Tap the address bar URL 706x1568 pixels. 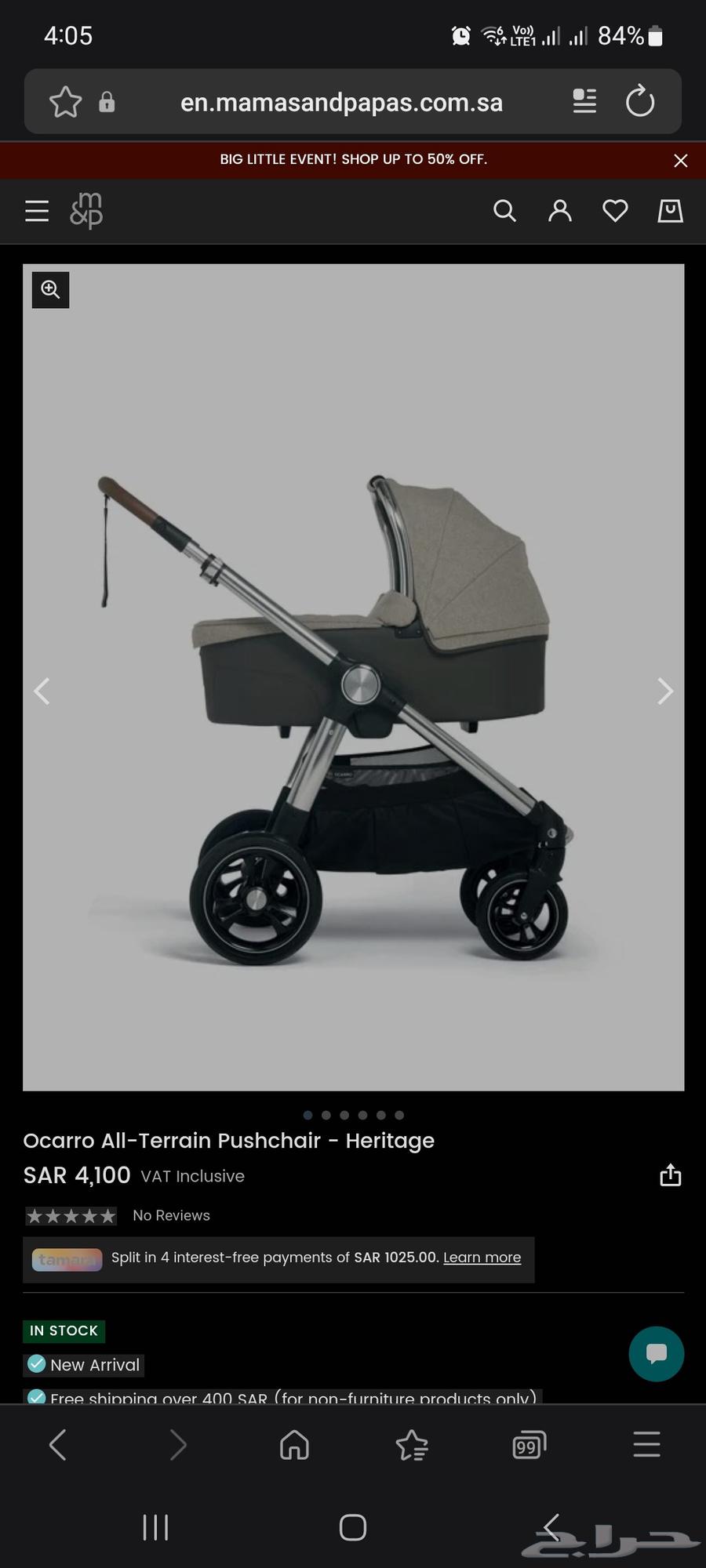coord(341,103)
